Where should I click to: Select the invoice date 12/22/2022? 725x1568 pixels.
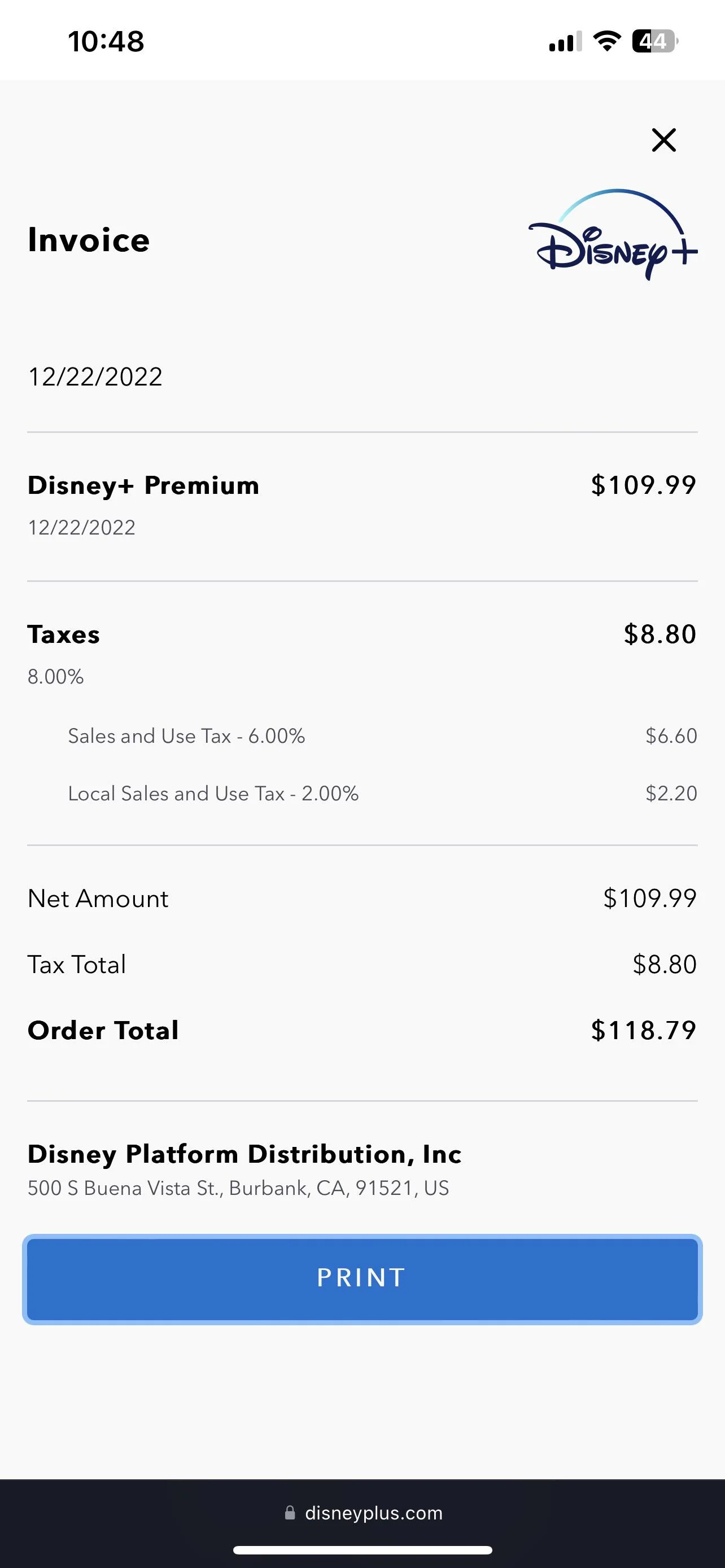(95, 375)
